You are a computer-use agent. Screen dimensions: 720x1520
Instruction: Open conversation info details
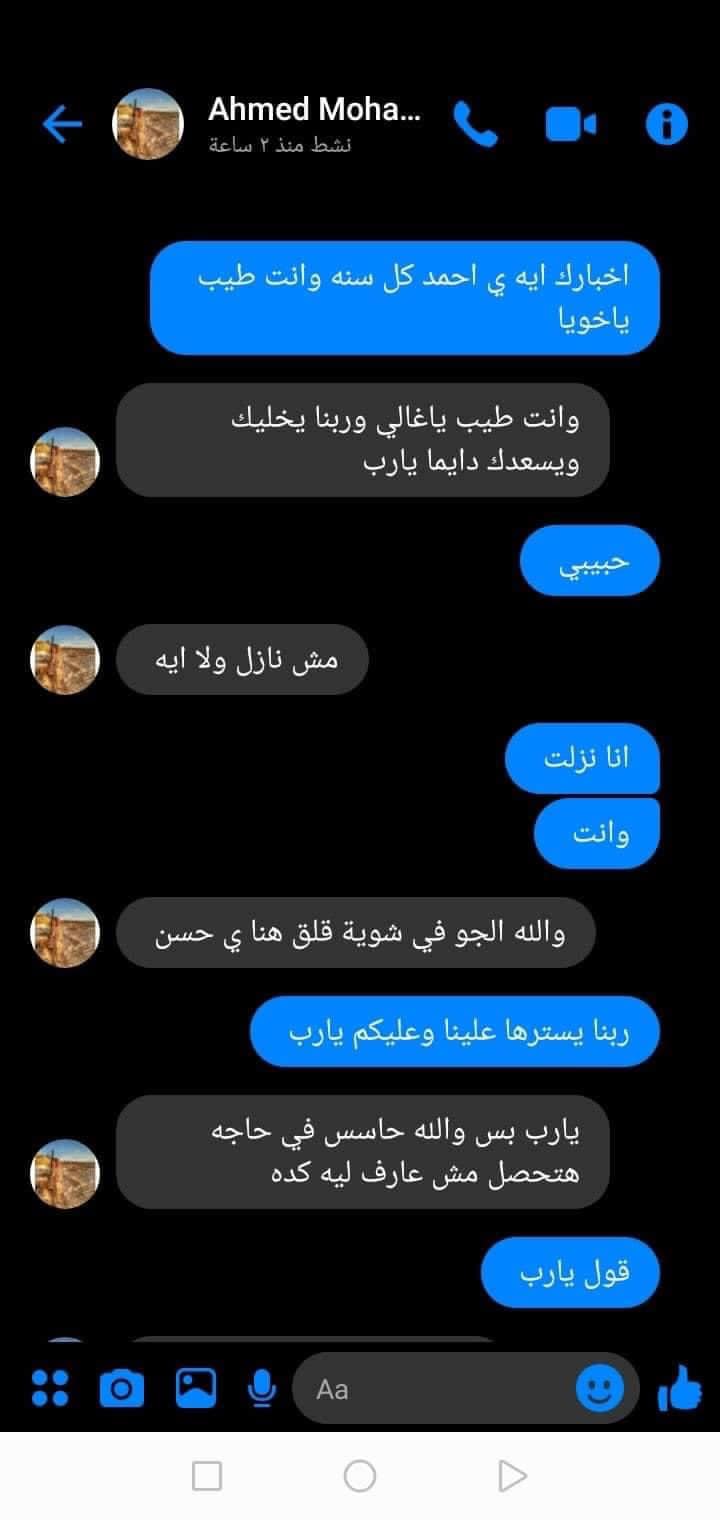[x=666, y=124]
